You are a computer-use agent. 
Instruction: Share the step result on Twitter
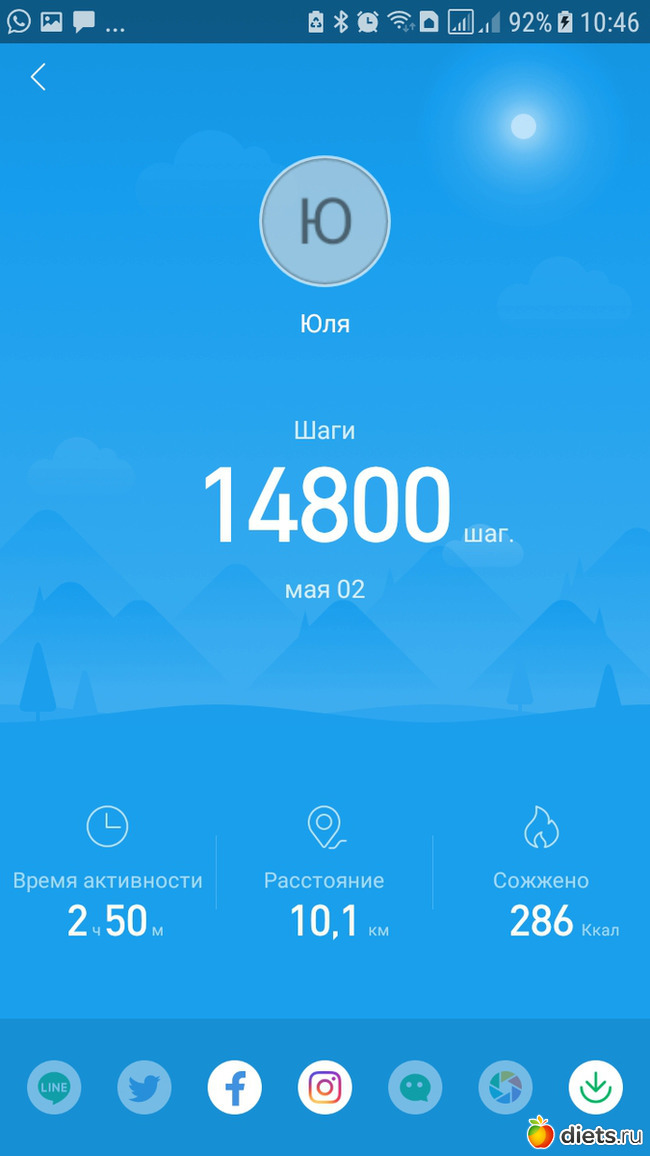click(144, 1087)
